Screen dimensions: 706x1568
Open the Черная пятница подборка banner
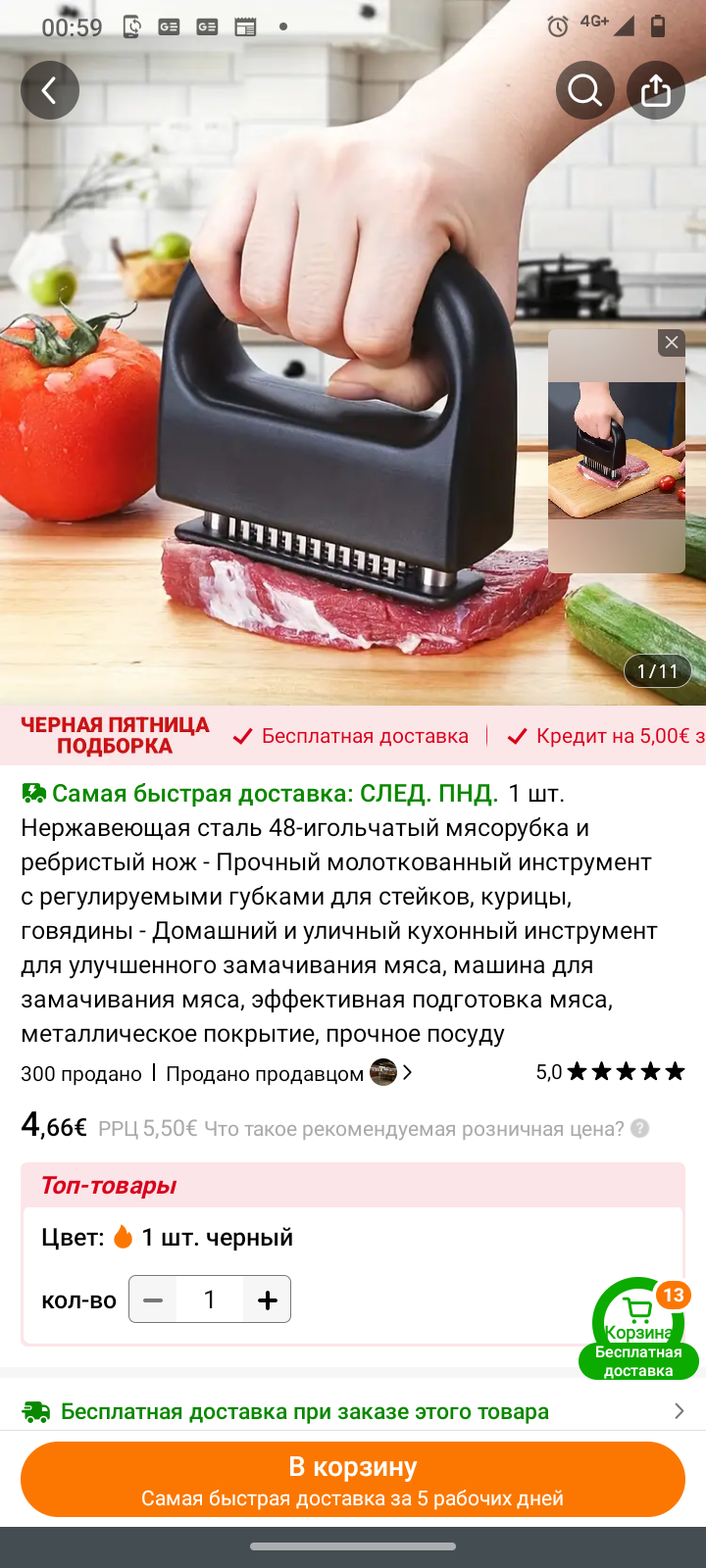click(115, 736)
